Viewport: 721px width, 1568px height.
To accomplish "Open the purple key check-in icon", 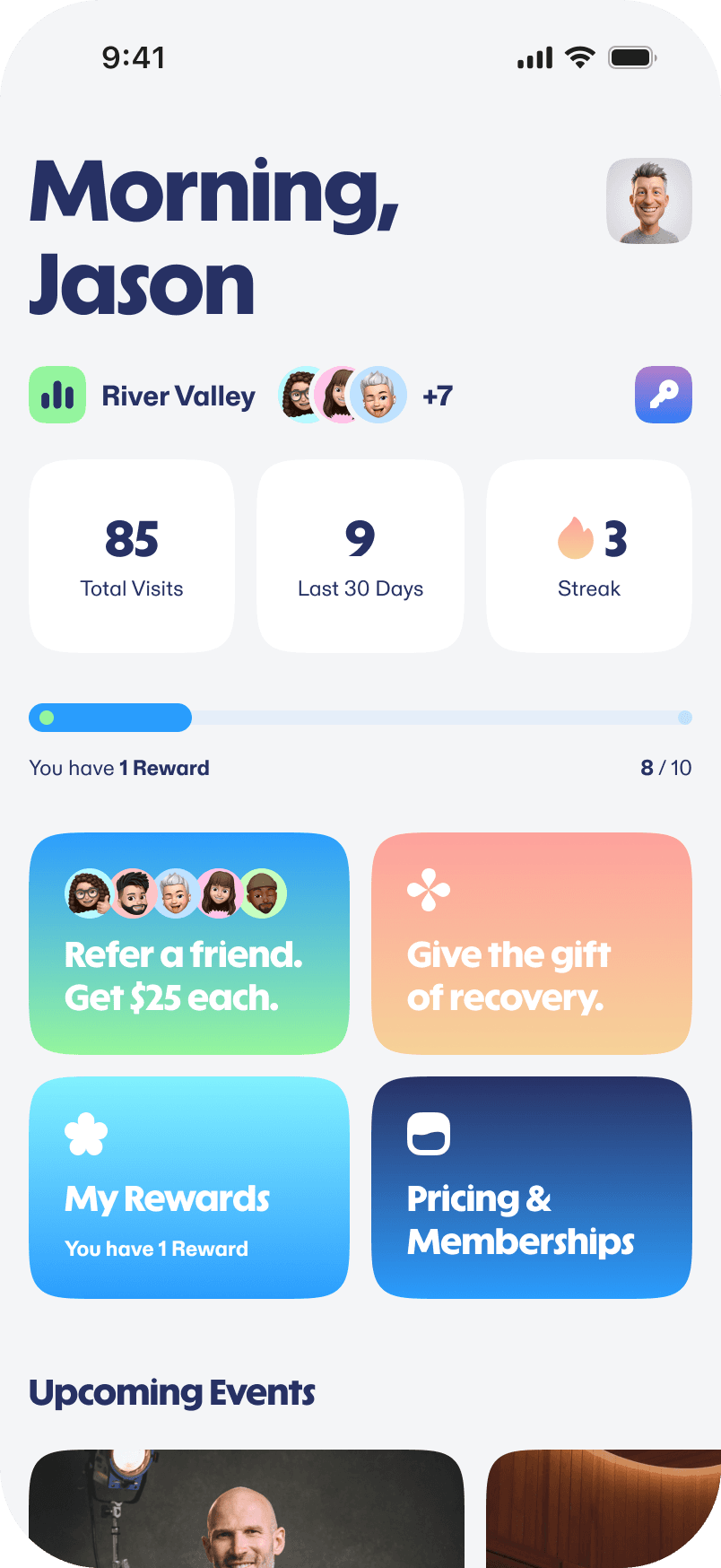I will tap(663, 395).
